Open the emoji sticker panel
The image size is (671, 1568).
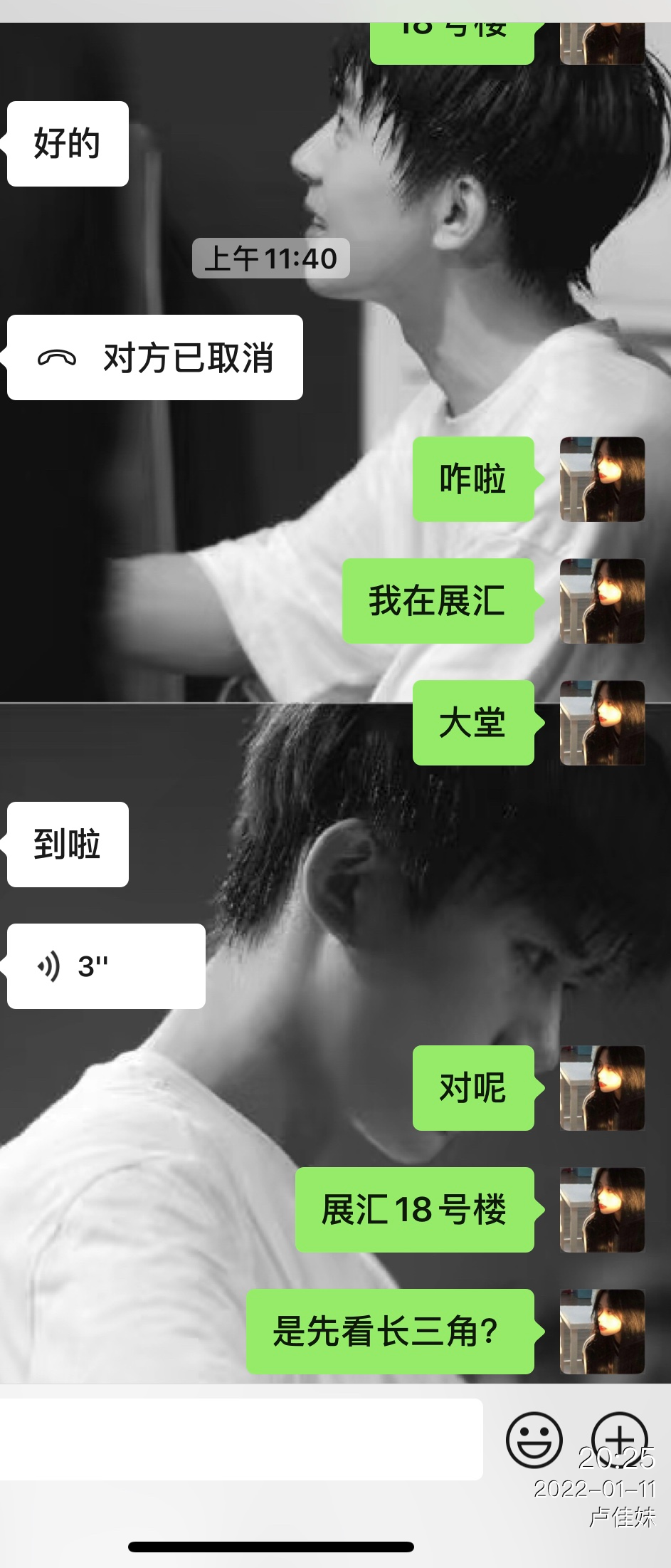coord(534,1439)
